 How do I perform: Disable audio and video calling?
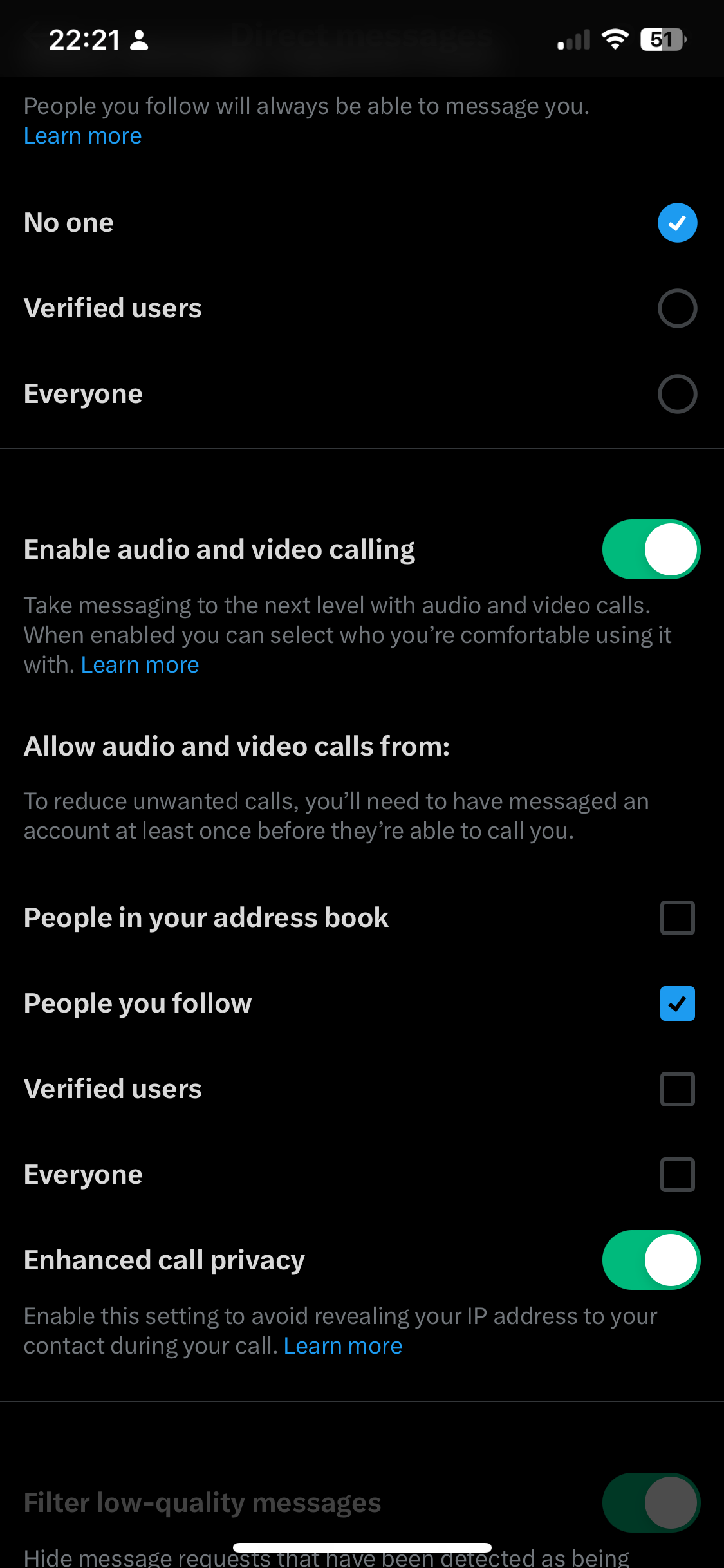651,550
